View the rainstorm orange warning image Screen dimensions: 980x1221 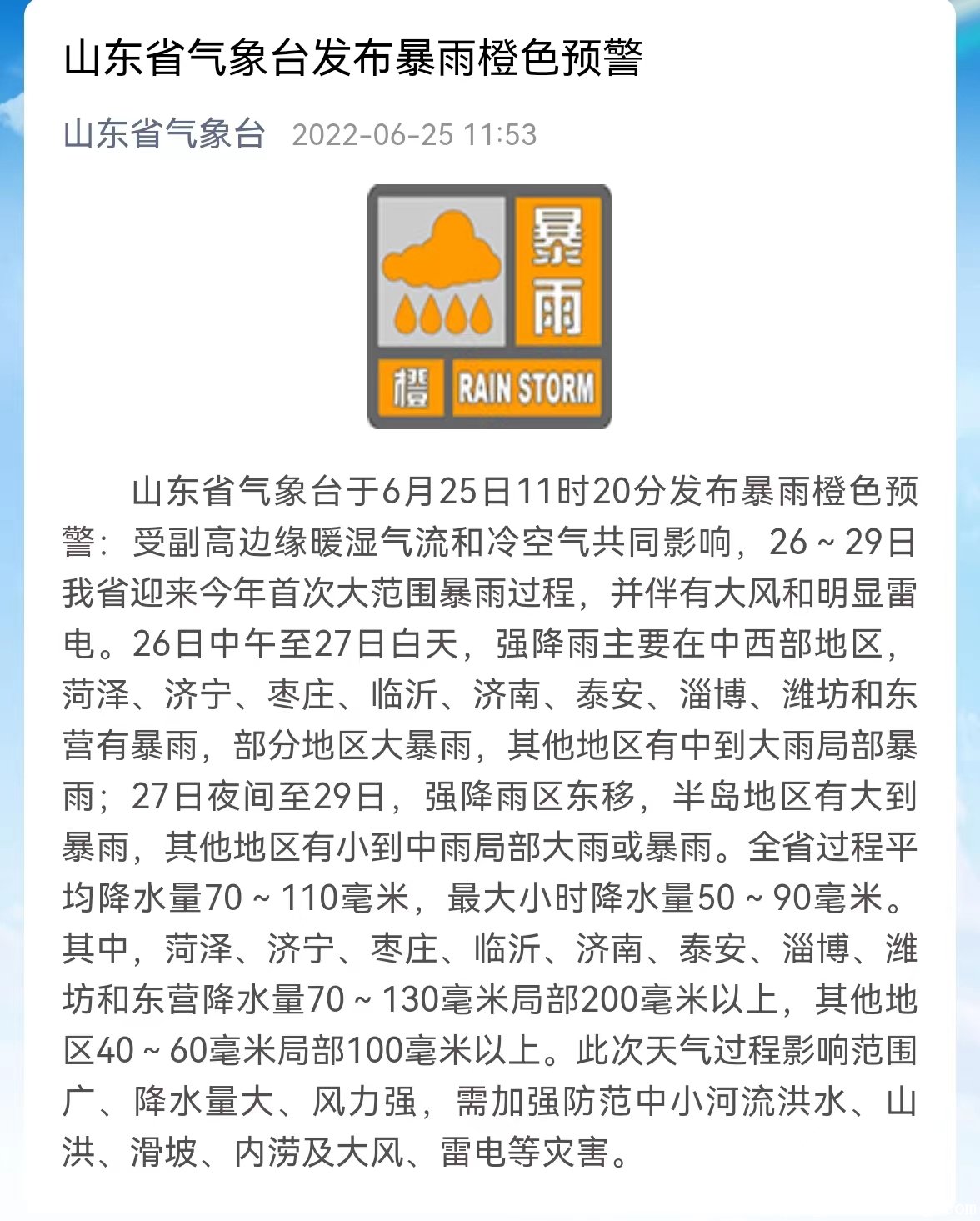click(489, 306)
